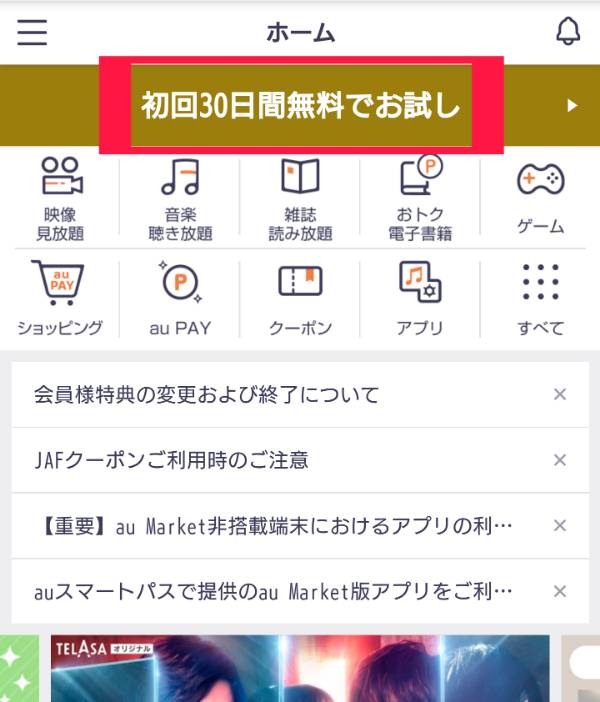Open 映像見放題 video category

60,200
